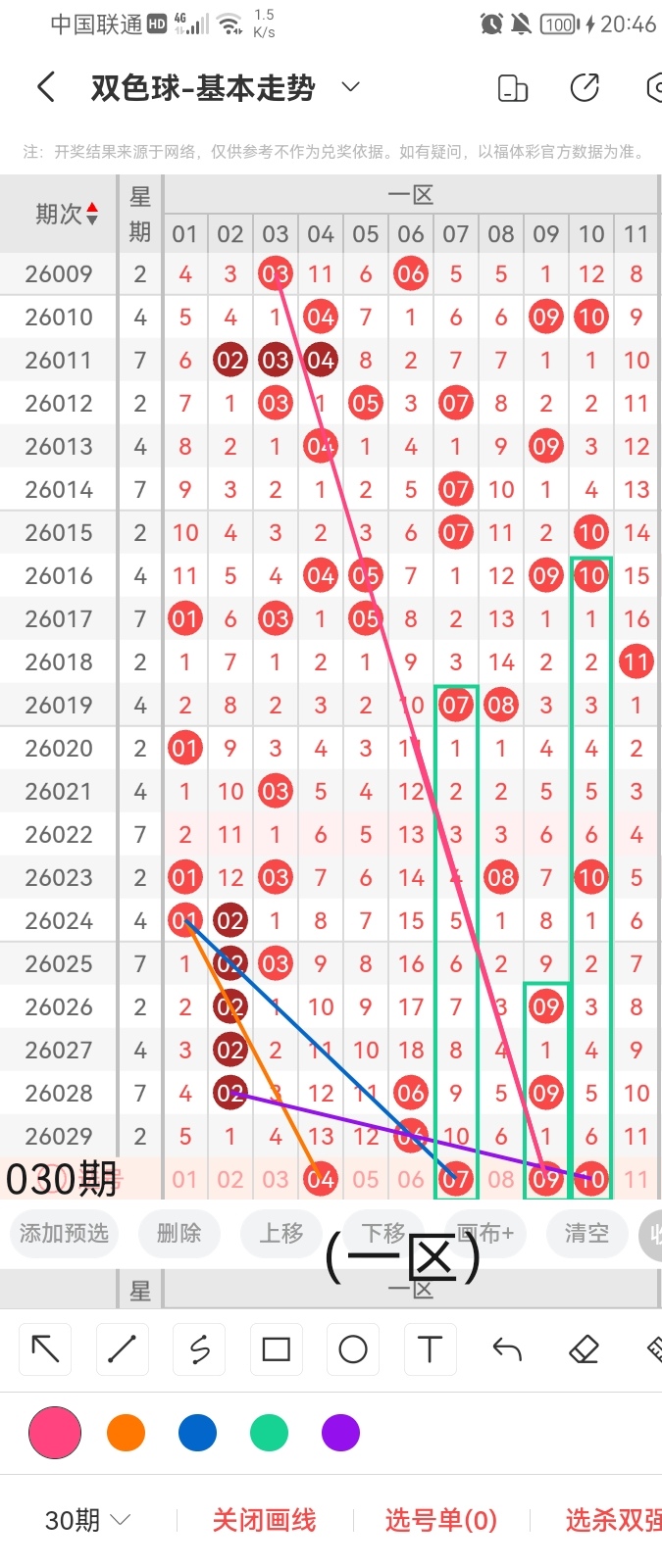
Task: Move the selection up with 上移
Action: coord(281,1233)
